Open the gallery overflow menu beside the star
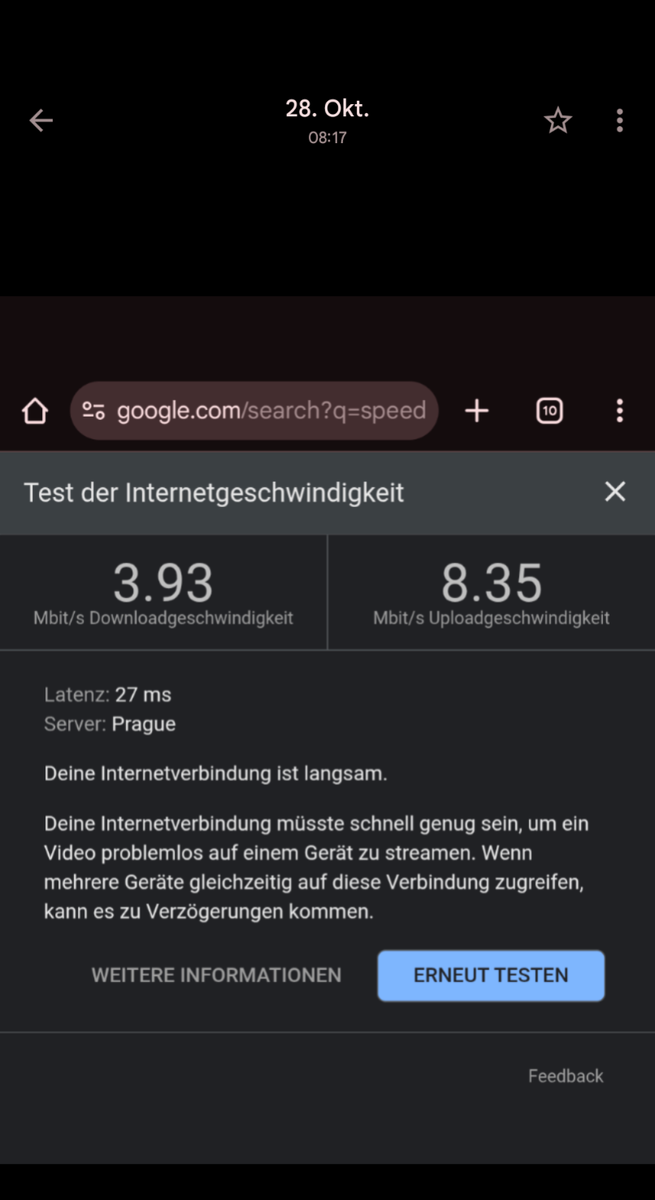Image resolution: width=655 pixels, height=1200 pixels. tap(619, 121)
